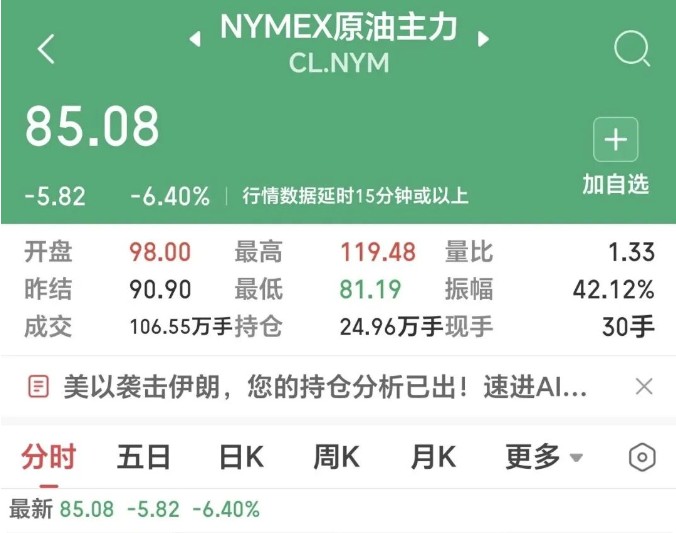676x533 pixels.
Task: Open the search magnifier icon
Action: (x=631, y=47)
